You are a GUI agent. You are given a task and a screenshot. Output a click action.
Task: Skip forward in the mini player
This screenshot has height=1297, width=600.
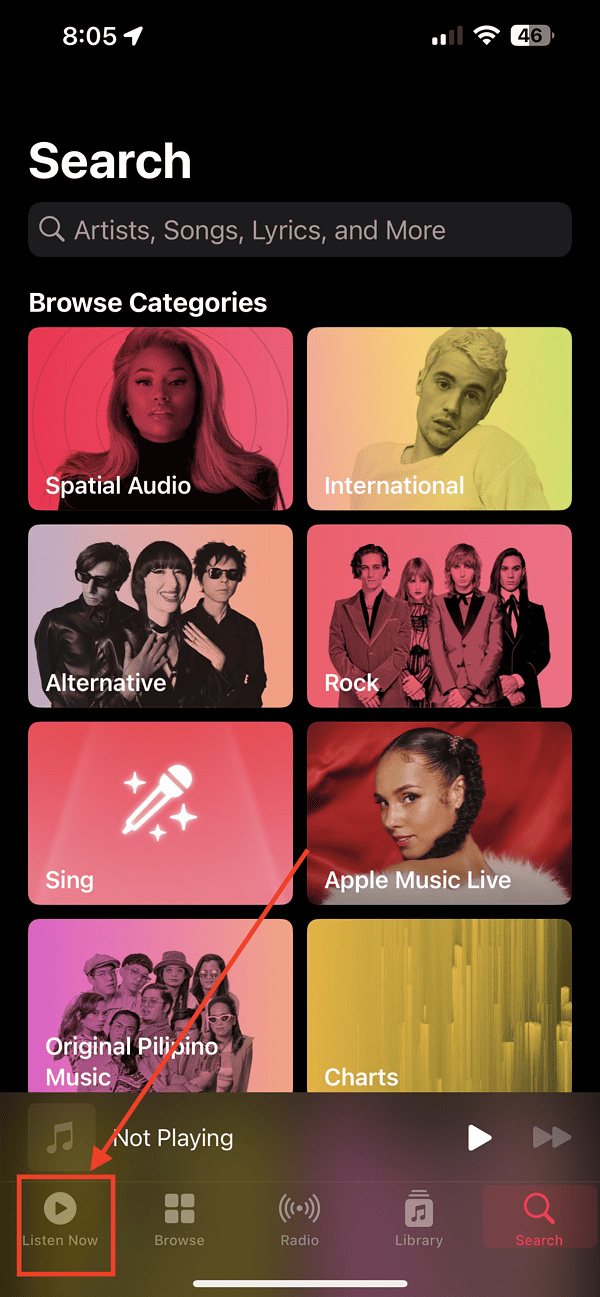[x=551, y=1137]
